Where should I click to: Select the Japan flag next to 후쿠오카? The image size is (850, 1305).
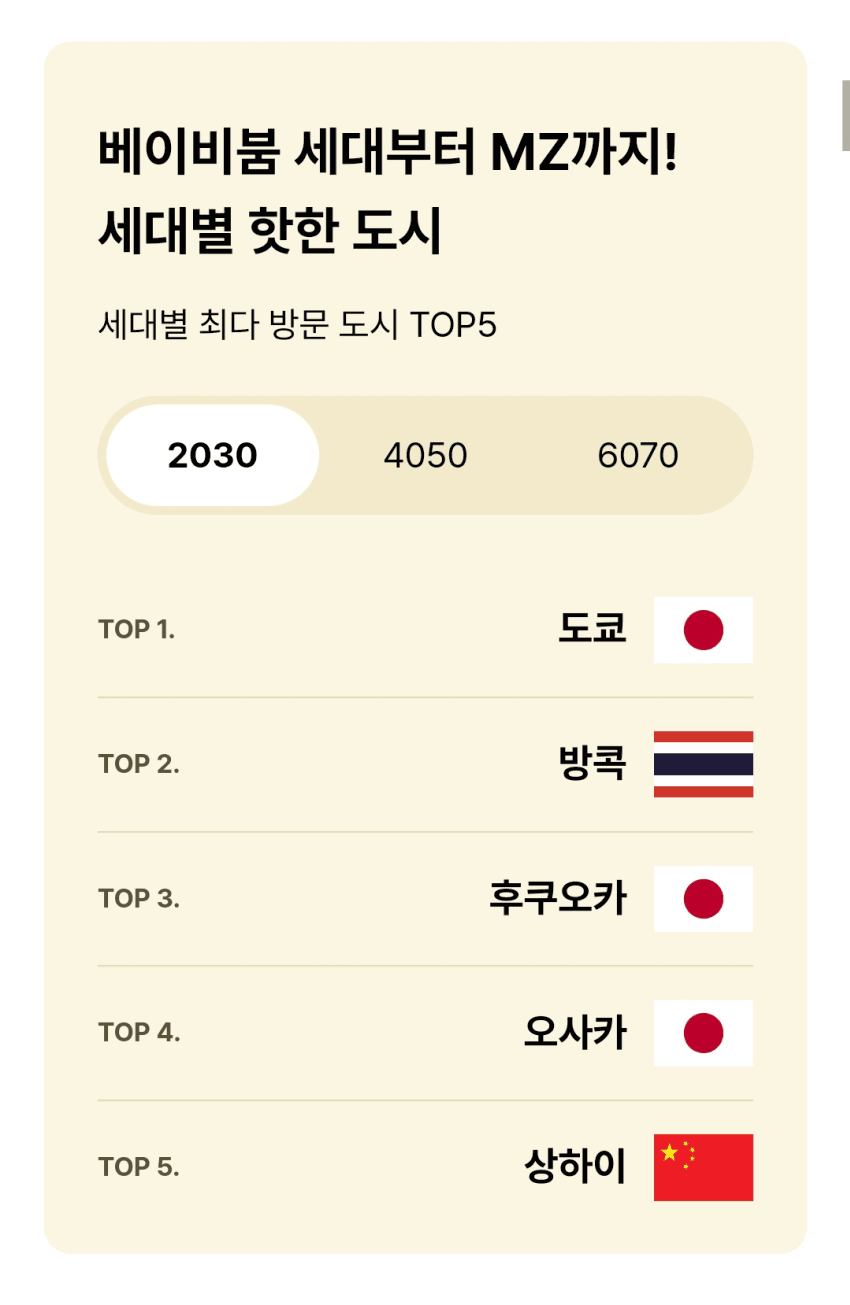(x=702, y=900)
